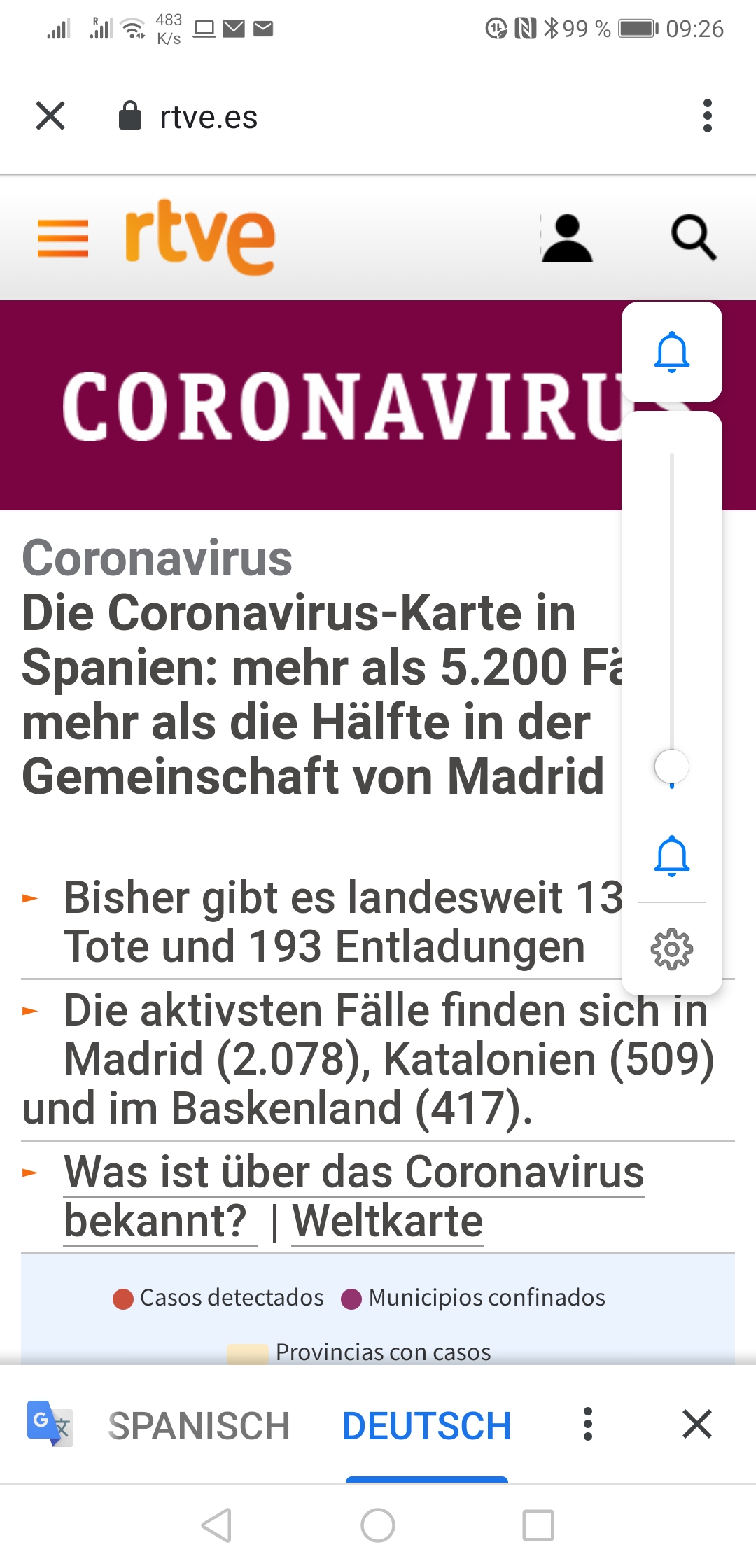Dismiss the Google Translate bar
The height and width of the screenshot is (1568, 756).
pyautogui.click(x=697, y=1424)
